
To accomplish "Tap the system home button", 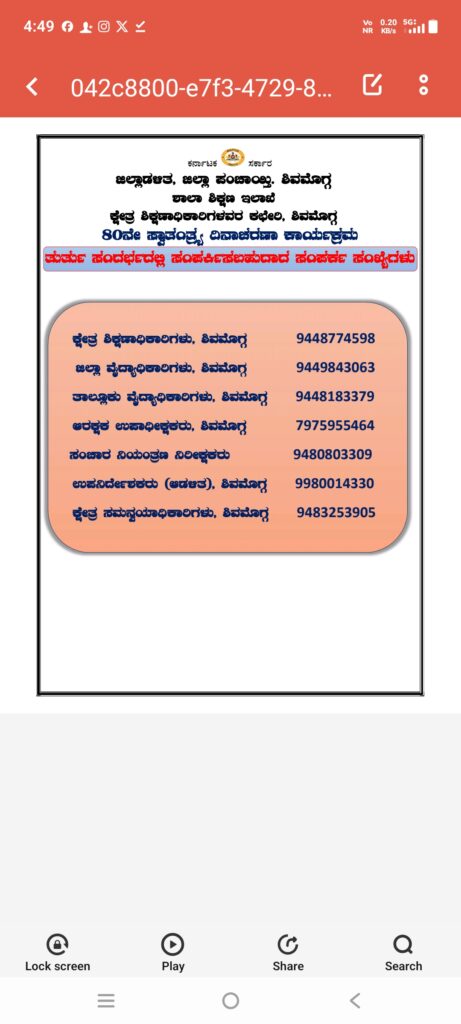I will [230, 1000].
